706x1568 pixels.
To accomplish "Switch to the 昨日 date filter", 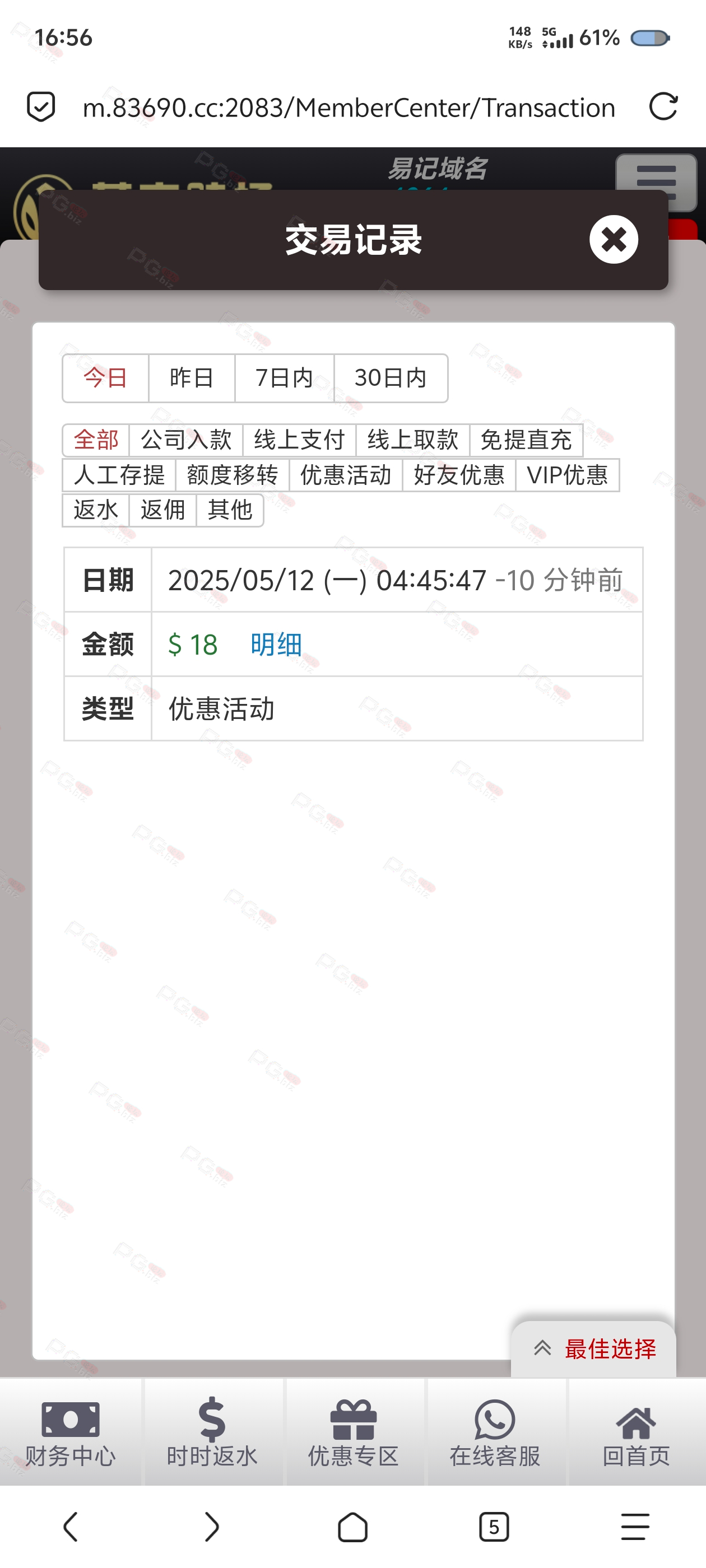I will 191,378.
